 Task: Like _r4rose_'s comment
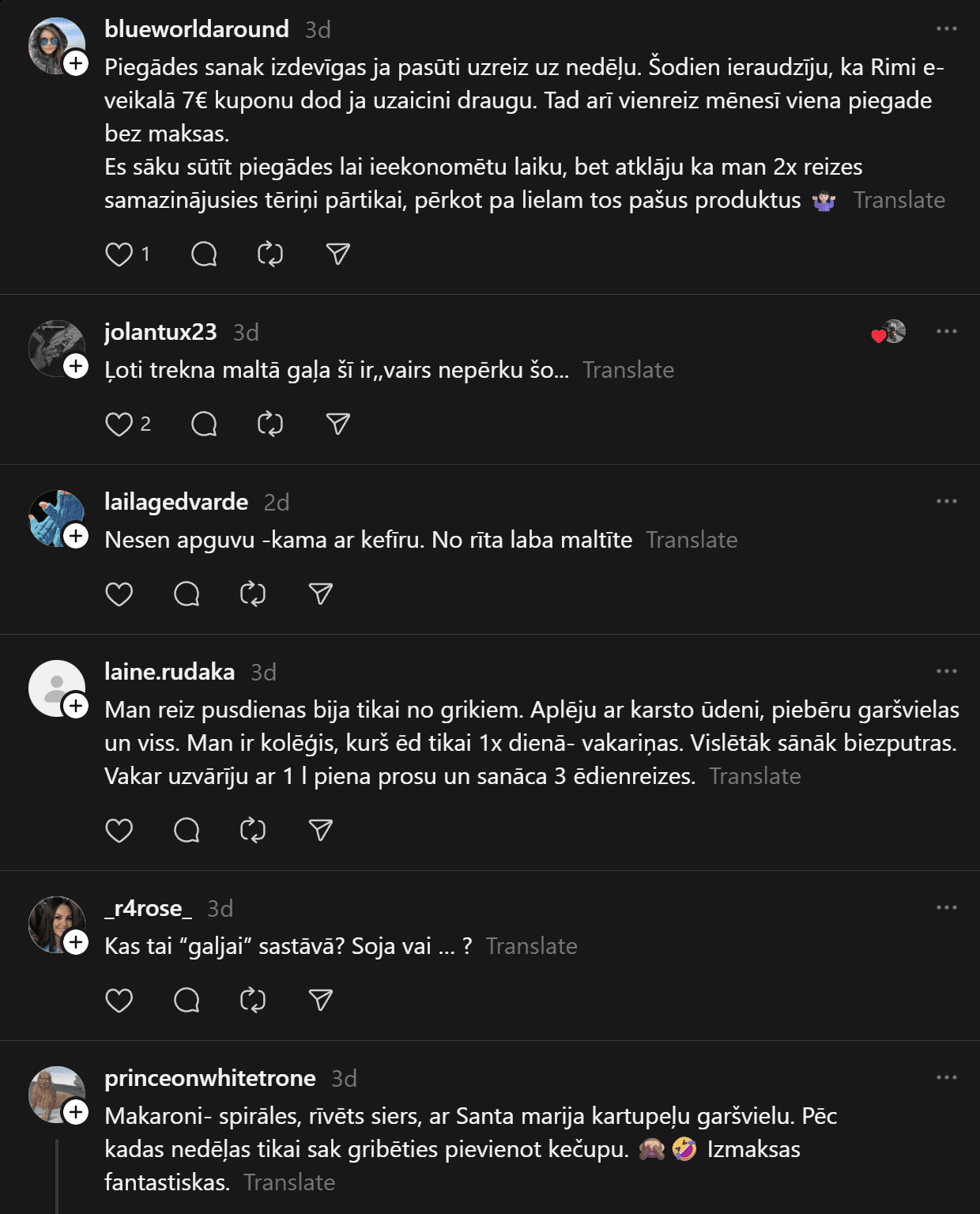(x=119, y=1001)
